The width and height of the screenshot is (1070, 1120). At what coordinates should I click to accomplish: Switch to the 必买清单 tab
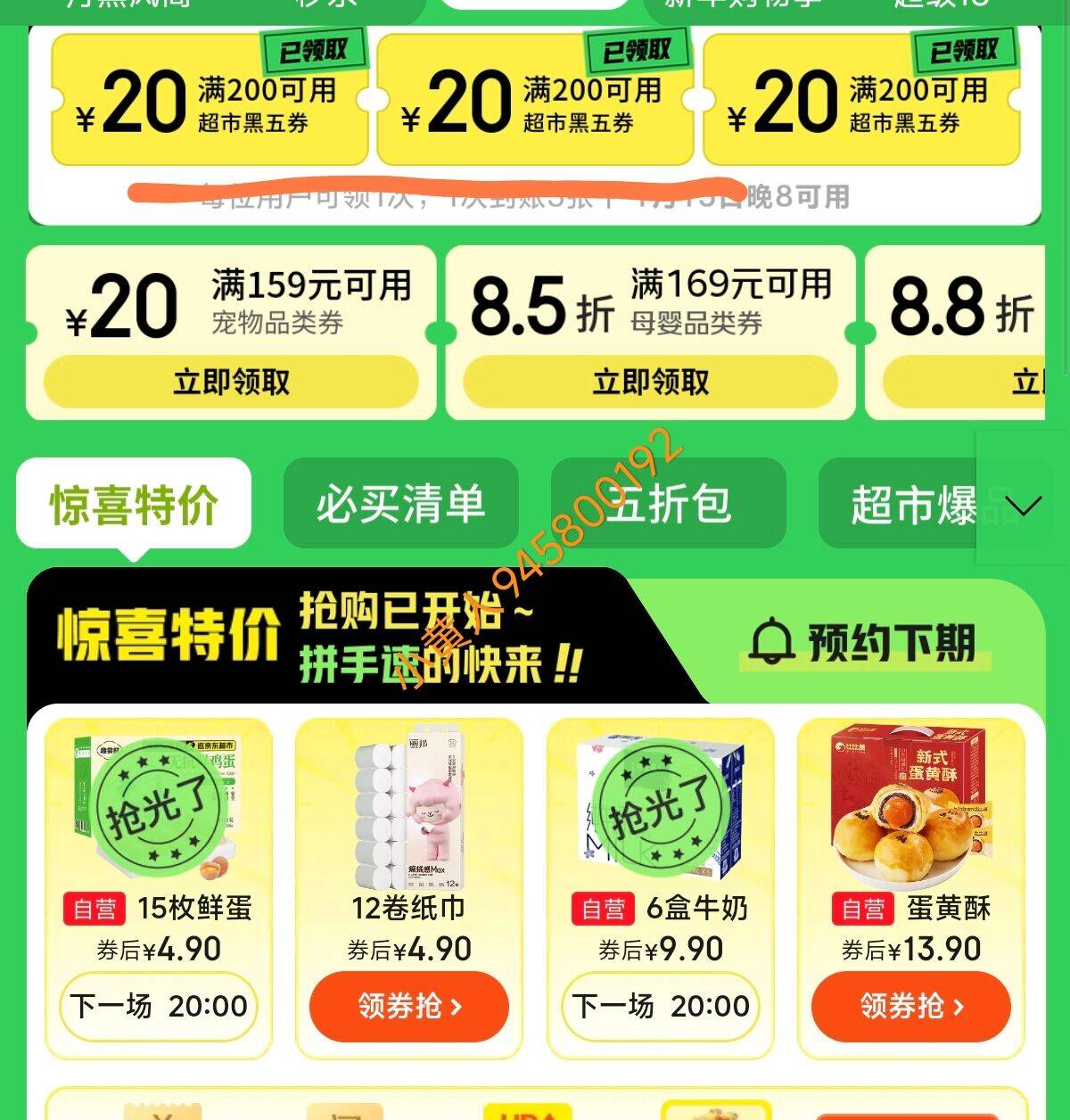coord(400,505)
